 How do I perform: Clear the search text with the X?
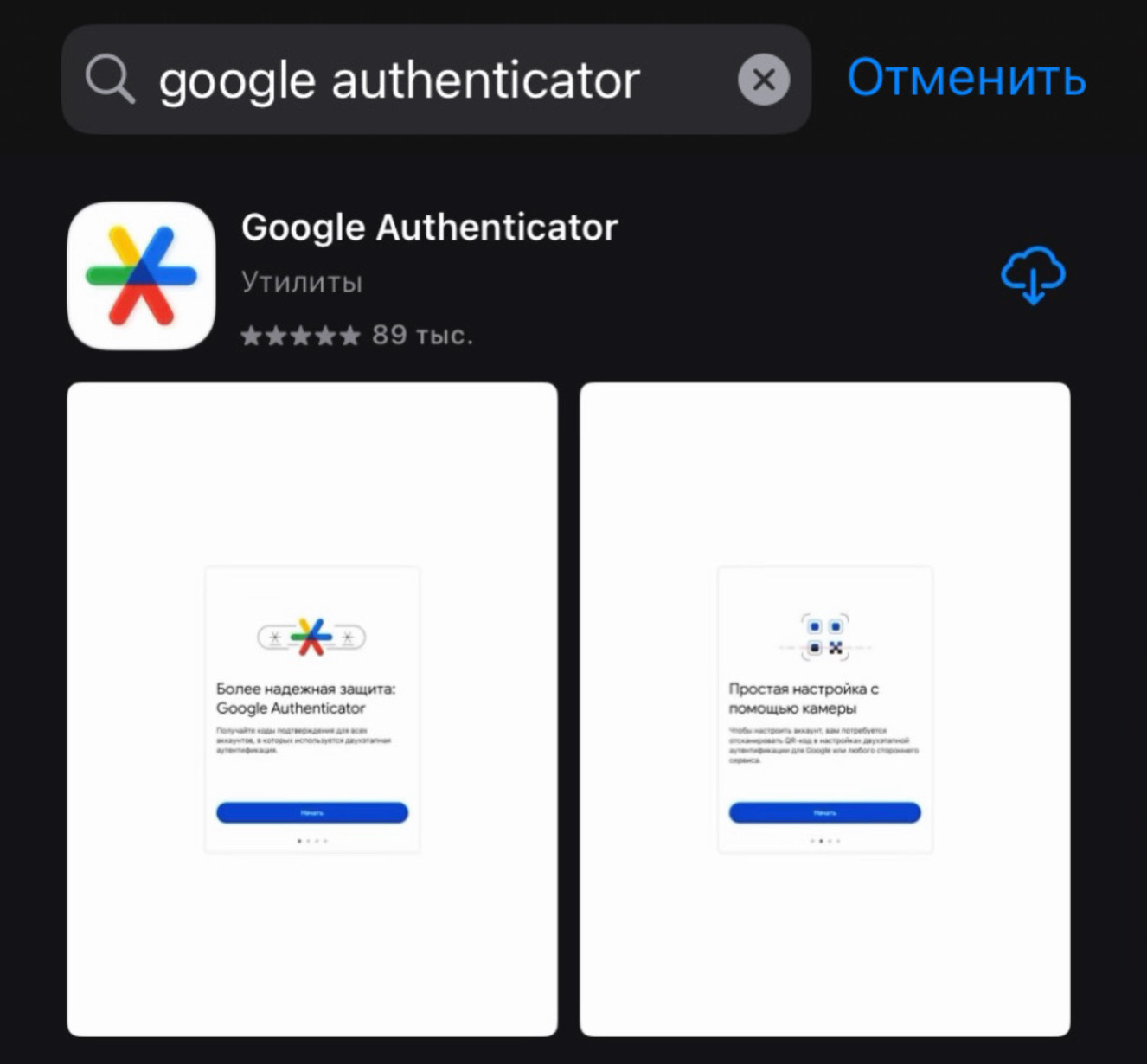coord(763,80)
